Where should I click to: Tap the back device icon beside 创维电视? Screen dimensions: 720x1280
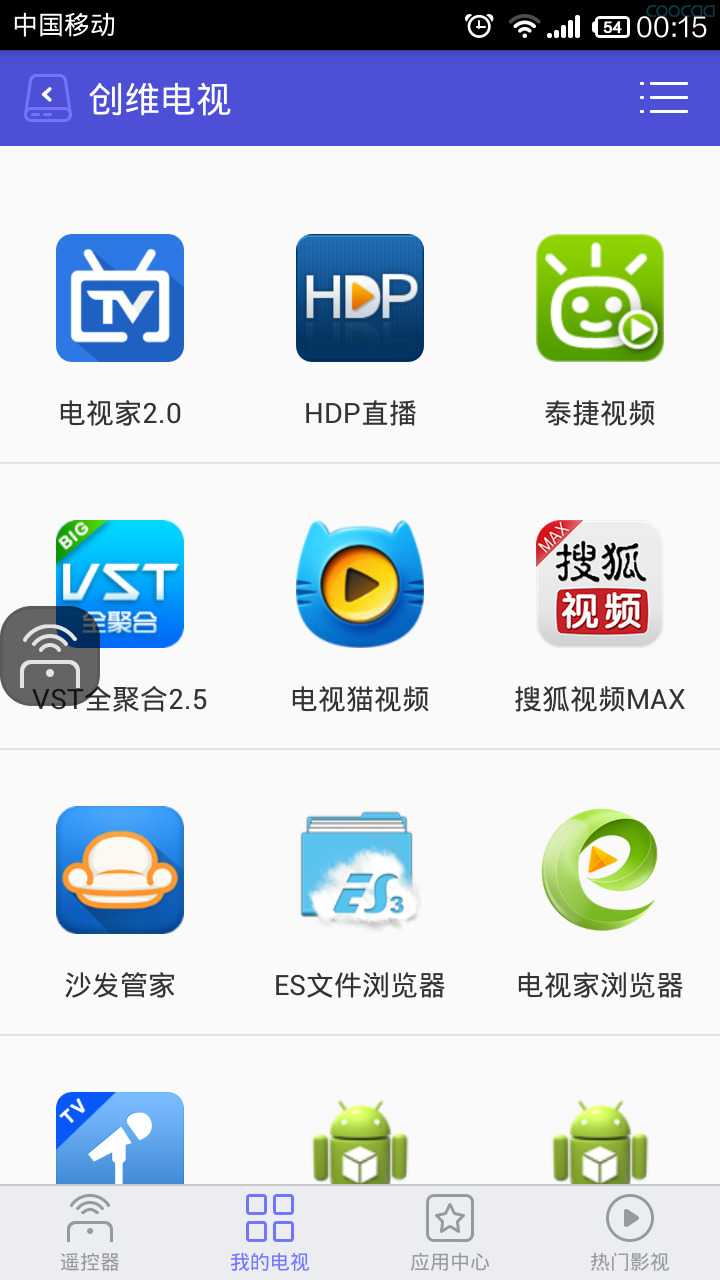pos(47,98)
